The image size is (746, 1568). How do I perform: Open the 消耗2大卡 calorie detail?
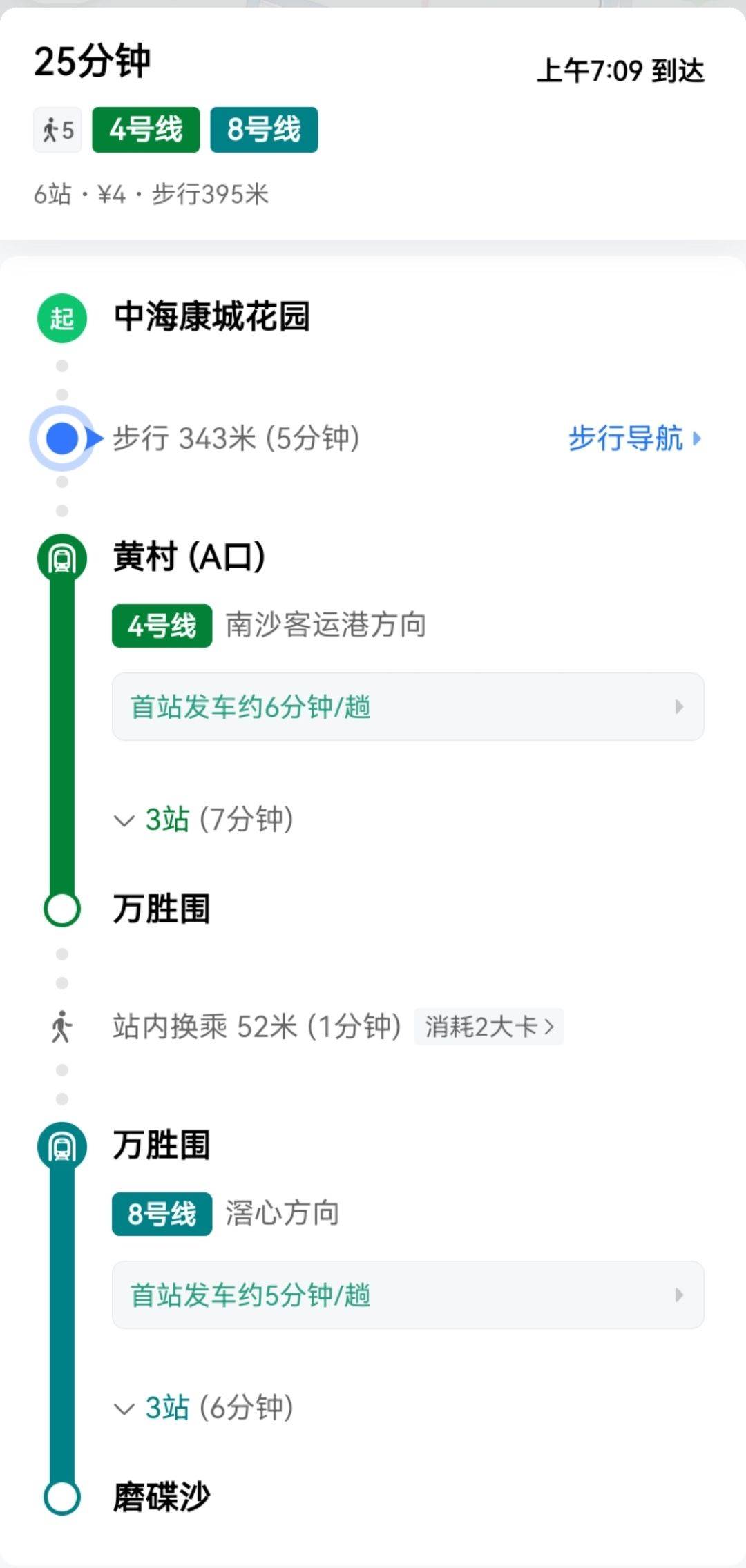pyautogui.click(x=488, y=1027)
